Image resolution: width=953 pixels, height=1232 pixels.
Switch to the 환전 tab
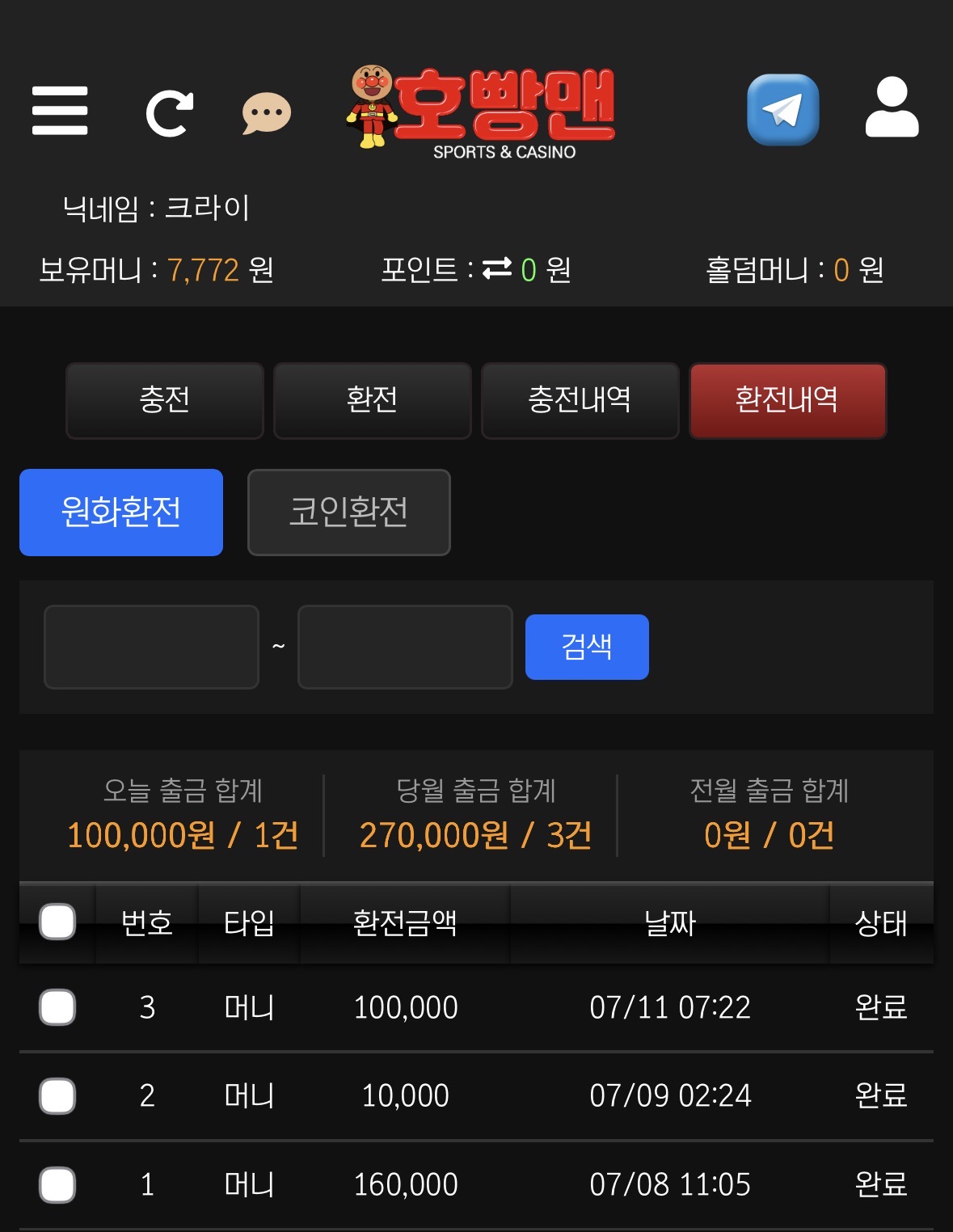point(373,400)
